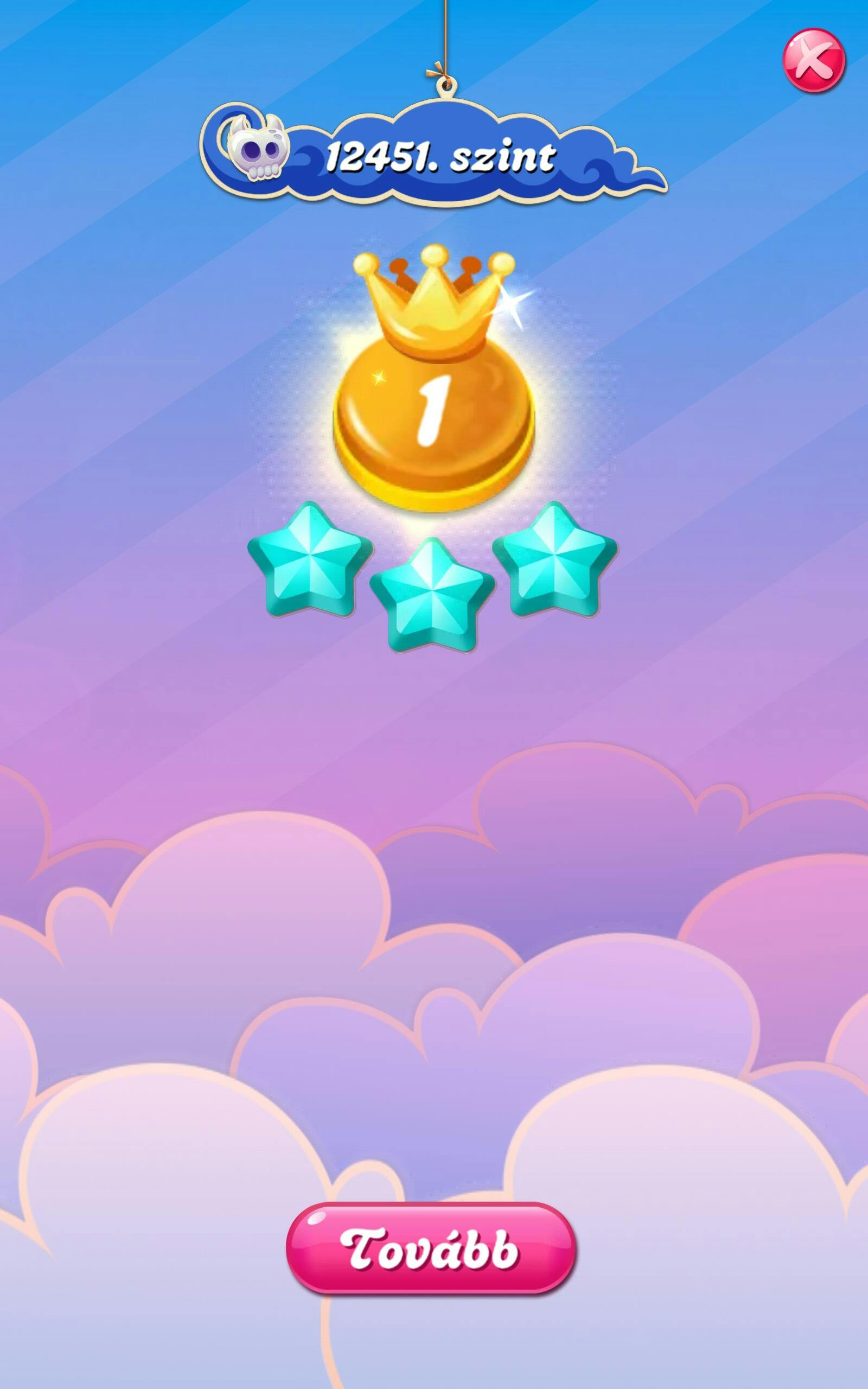Close the level result screen

[x=814, y=60]
